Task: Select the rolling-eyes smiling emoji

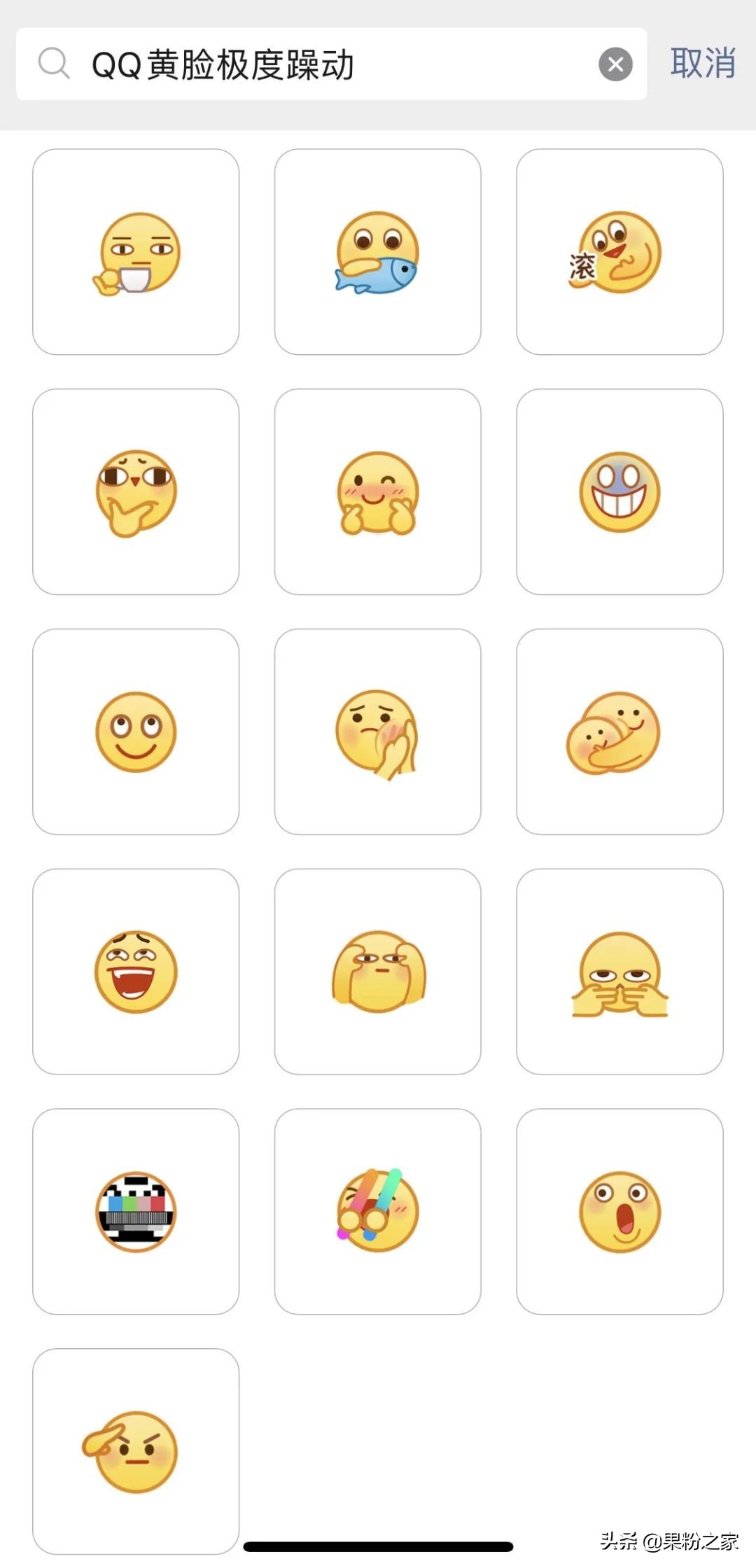Action: tap(135, 731)
